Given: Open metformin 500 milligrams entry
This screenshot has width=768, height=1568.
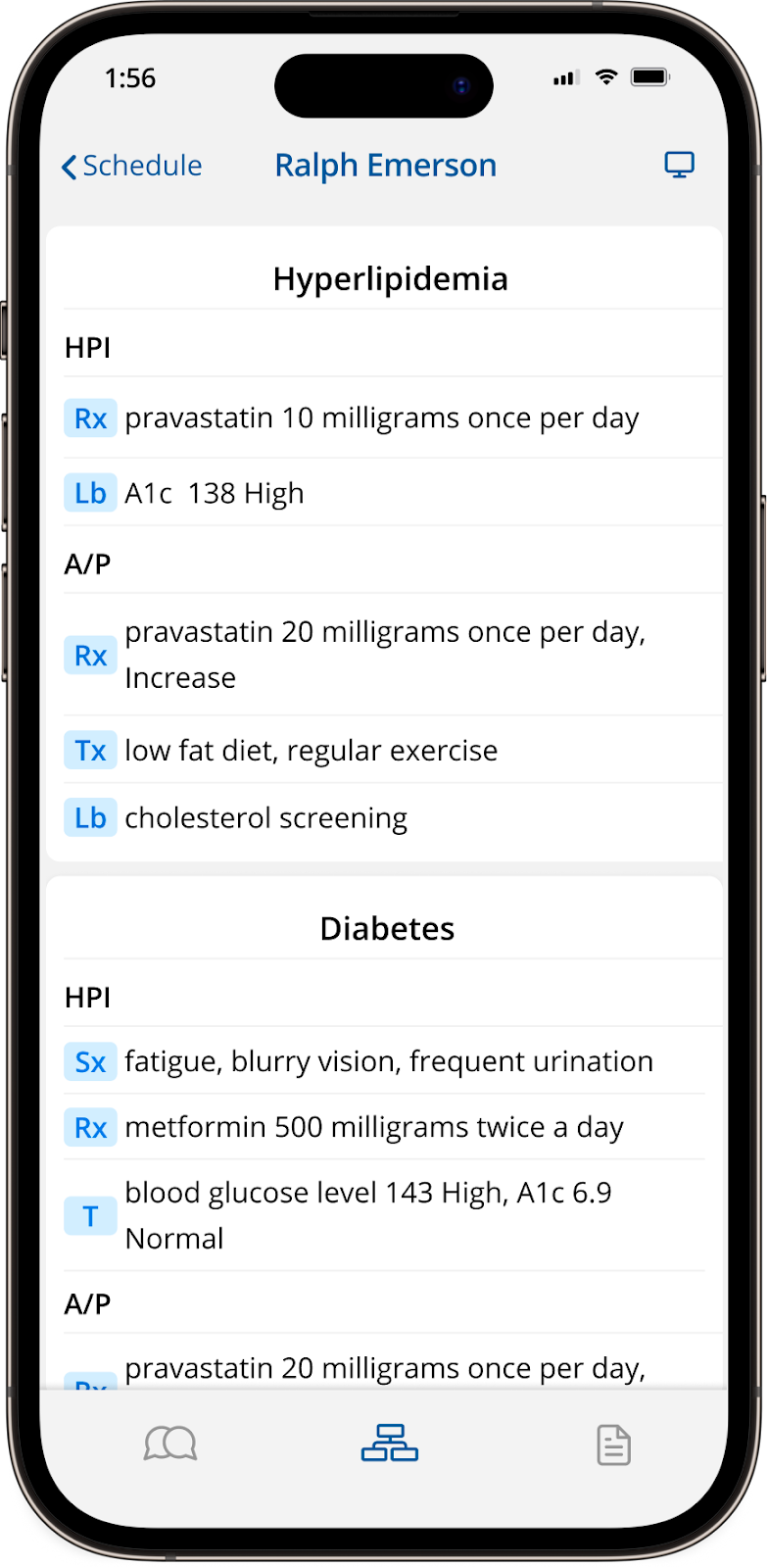Looking at the screenshot, I should coord(384,1127).
